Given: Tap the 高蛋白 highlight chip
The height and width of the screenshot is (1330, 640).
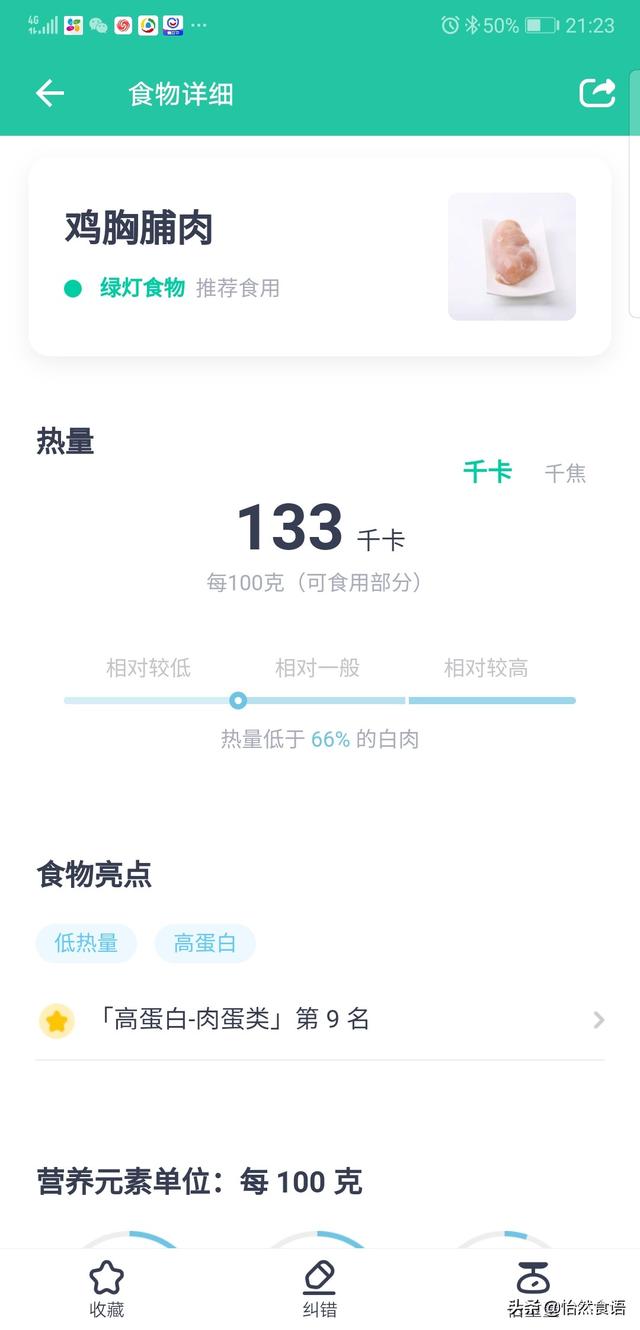Looking at the screenshot, I should [204, 943].
